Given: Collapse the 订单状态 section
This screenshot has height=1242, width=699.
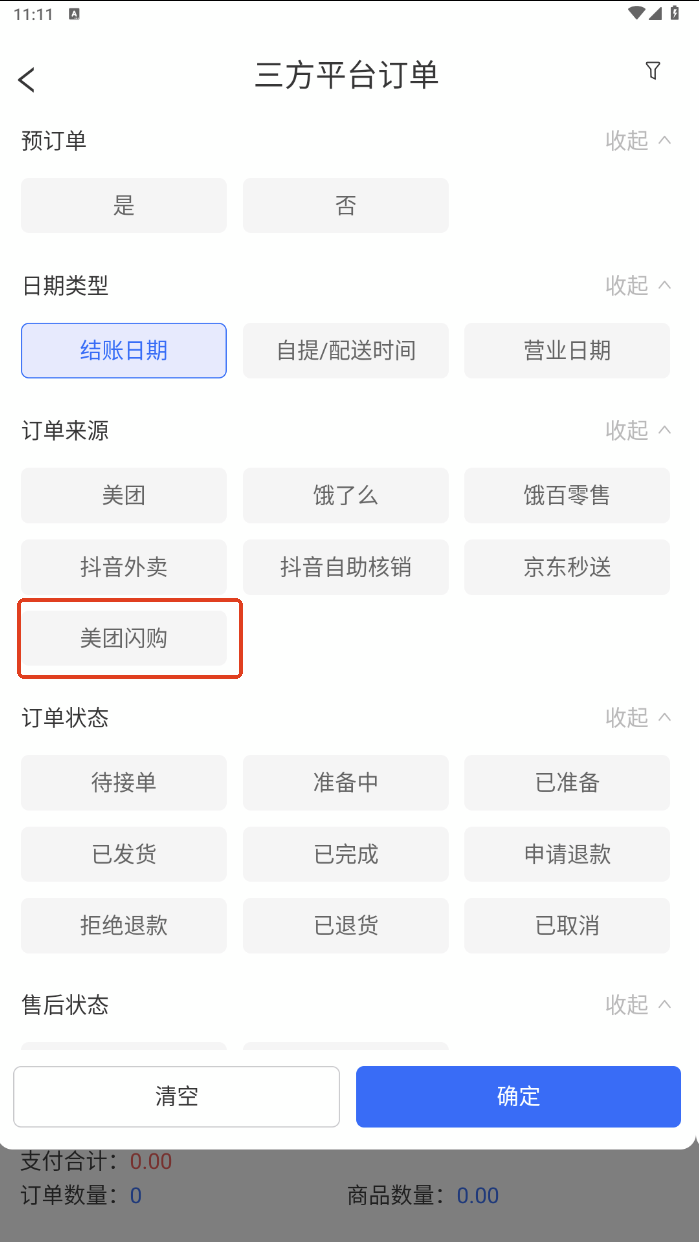Looking at the screenshot, I should pos(638,718).
